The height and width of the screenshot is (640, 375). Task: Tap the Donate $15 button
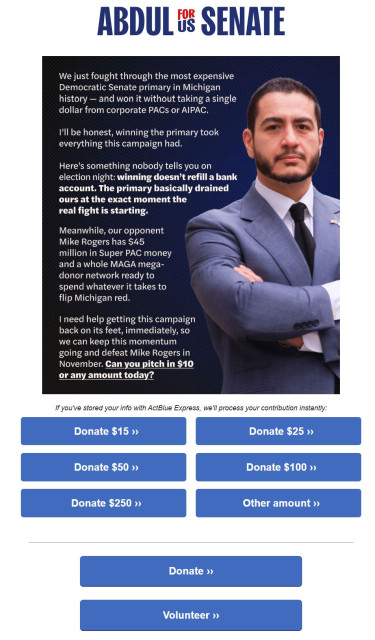coord(103,431)
